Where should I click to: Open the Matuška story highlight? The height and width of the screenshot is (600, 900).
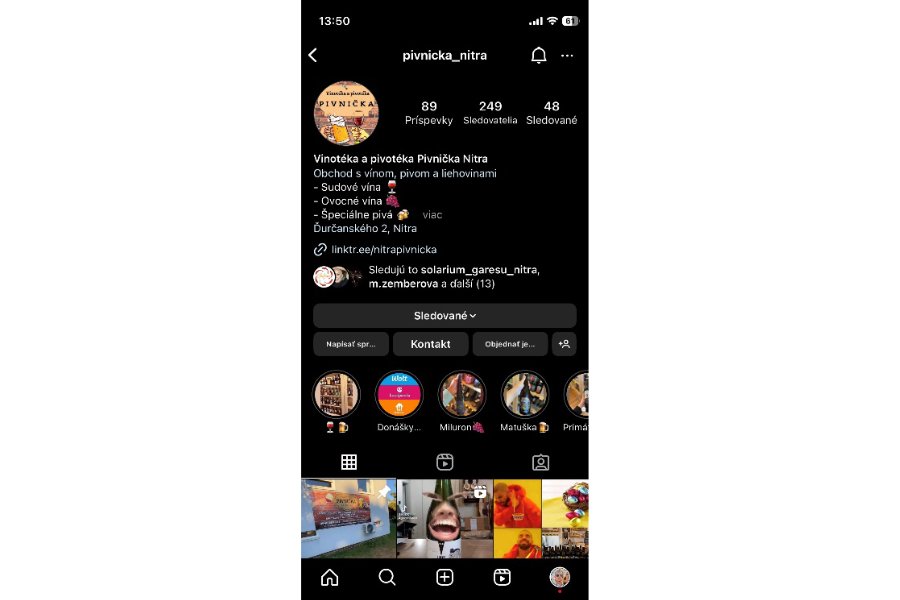click(x=525, y=395)
